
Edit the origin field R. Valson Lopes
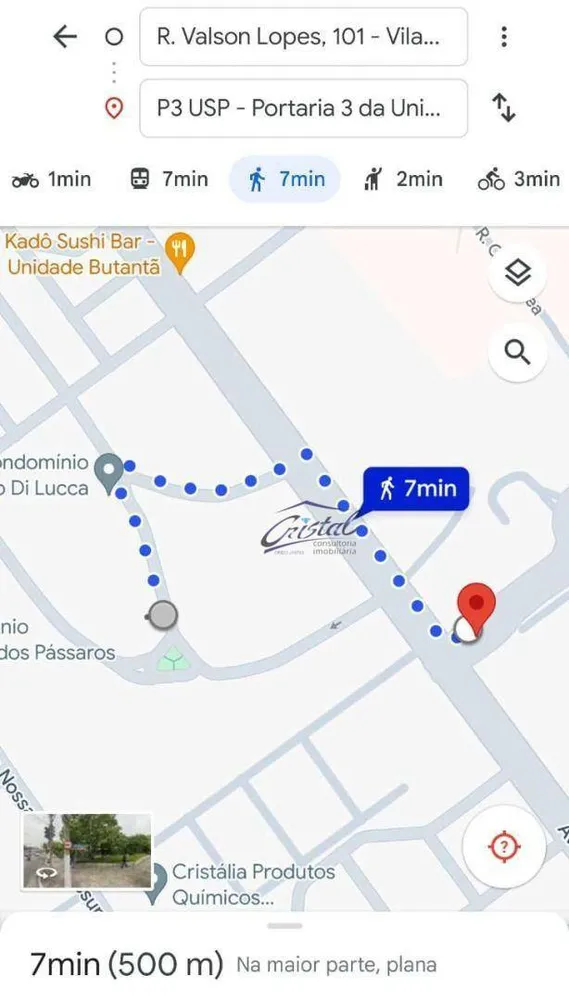pyautogui.click(x=304, y=37)
